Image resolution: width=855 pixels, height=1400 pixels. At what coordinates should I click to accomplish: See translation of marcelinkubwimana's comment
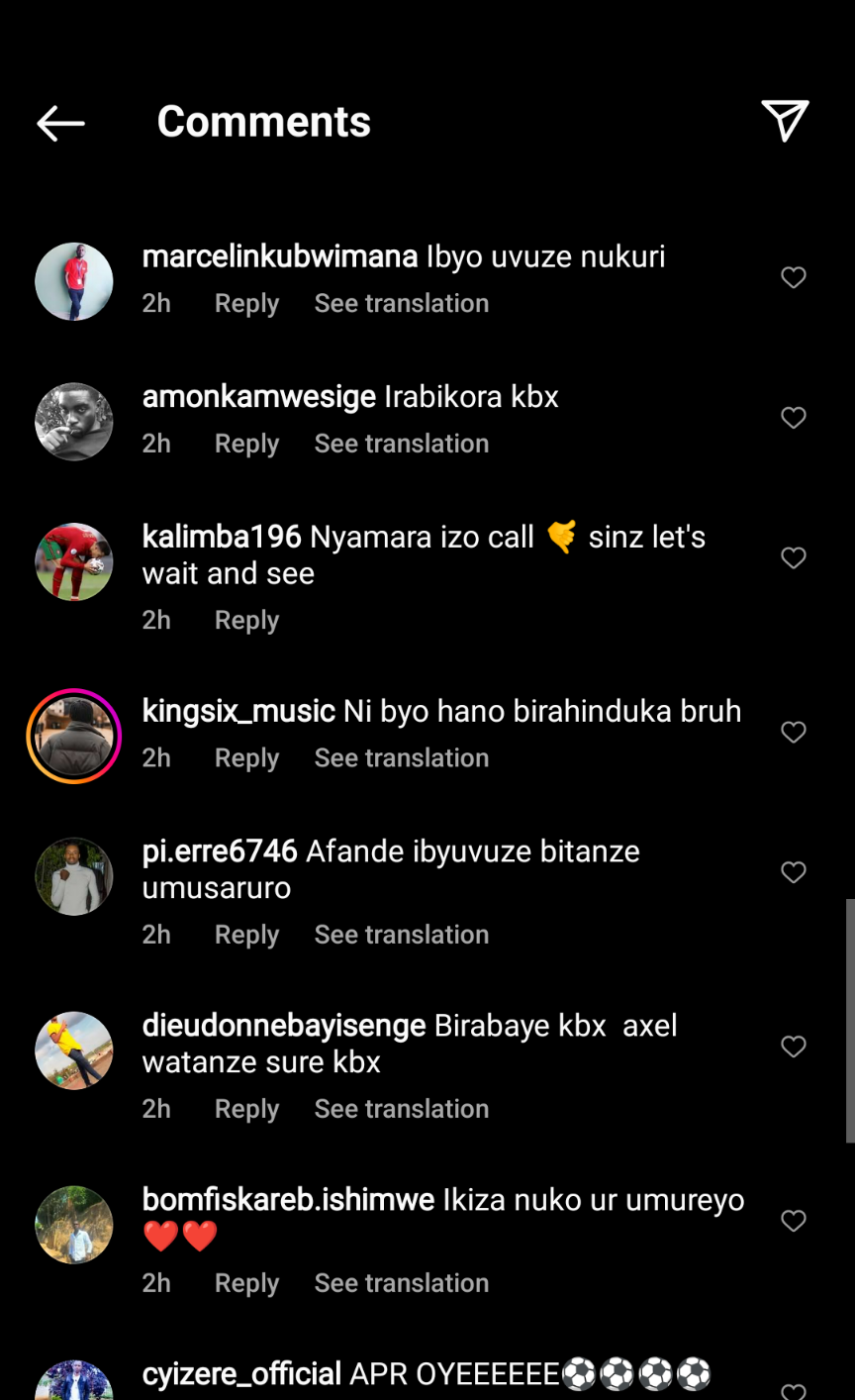pos(401,303)
